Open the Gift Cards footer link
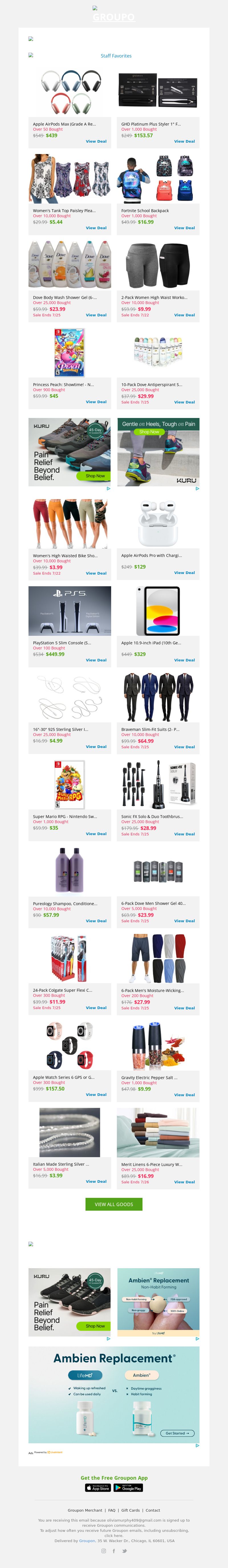 pos(131,1510)
